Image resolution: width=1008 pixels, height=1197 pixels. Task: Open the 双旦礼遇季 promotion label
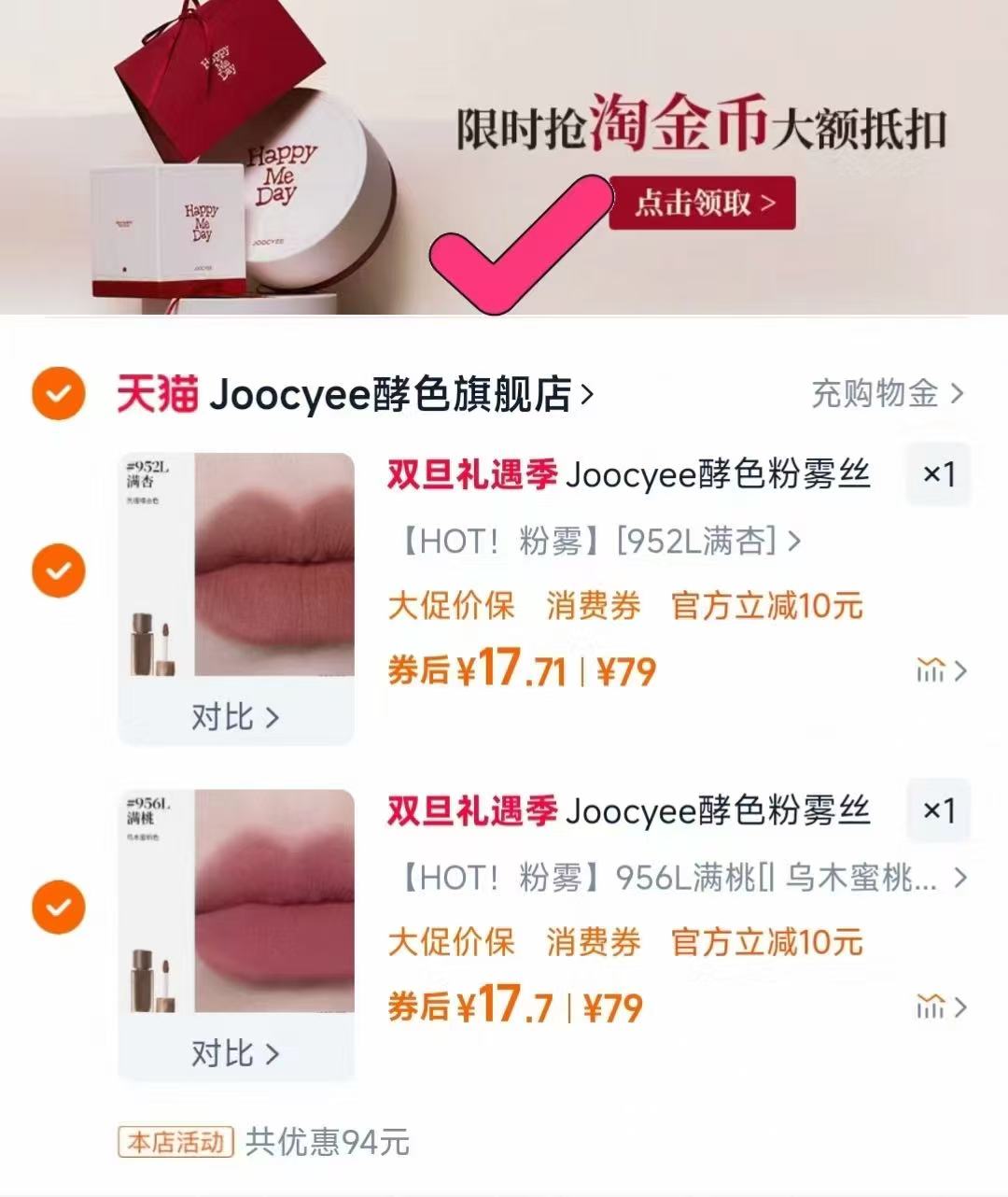[x=471, y=474]
